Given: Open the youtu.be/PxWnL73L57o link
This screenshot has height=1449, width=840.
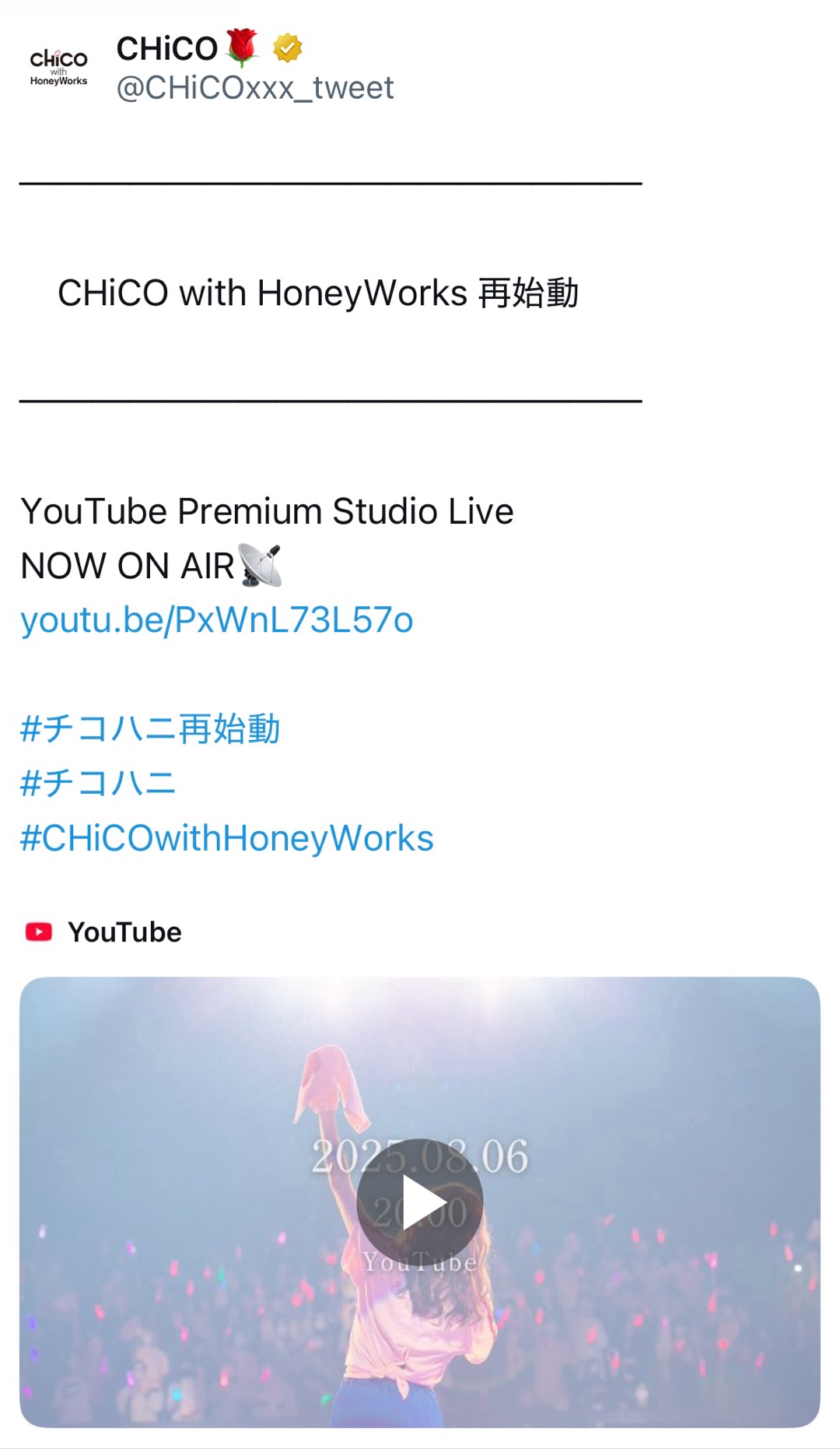Looking at the screenshot, I should [216, 620].
